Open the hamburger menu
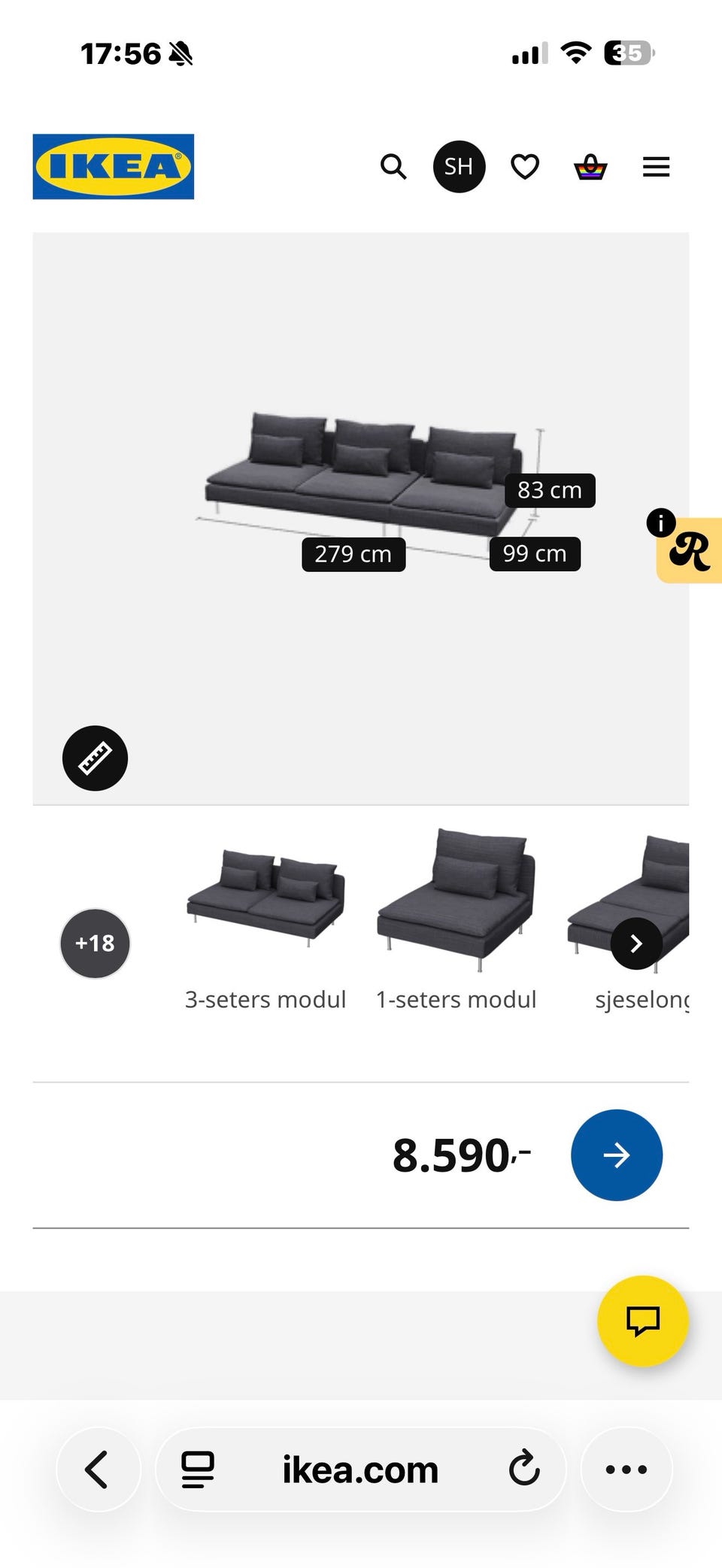 (x=656, y=166)
